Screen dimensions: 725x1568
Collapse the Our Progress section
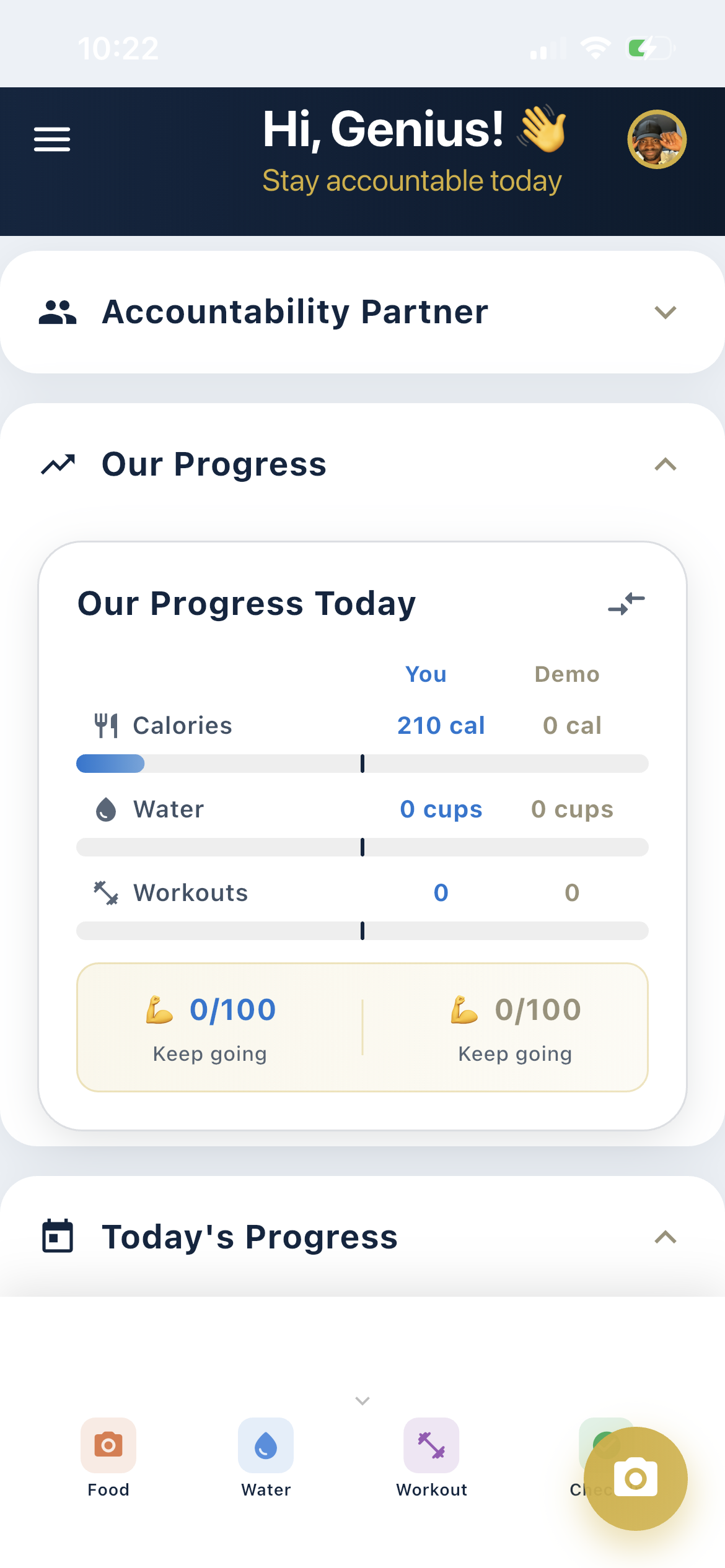665,464
